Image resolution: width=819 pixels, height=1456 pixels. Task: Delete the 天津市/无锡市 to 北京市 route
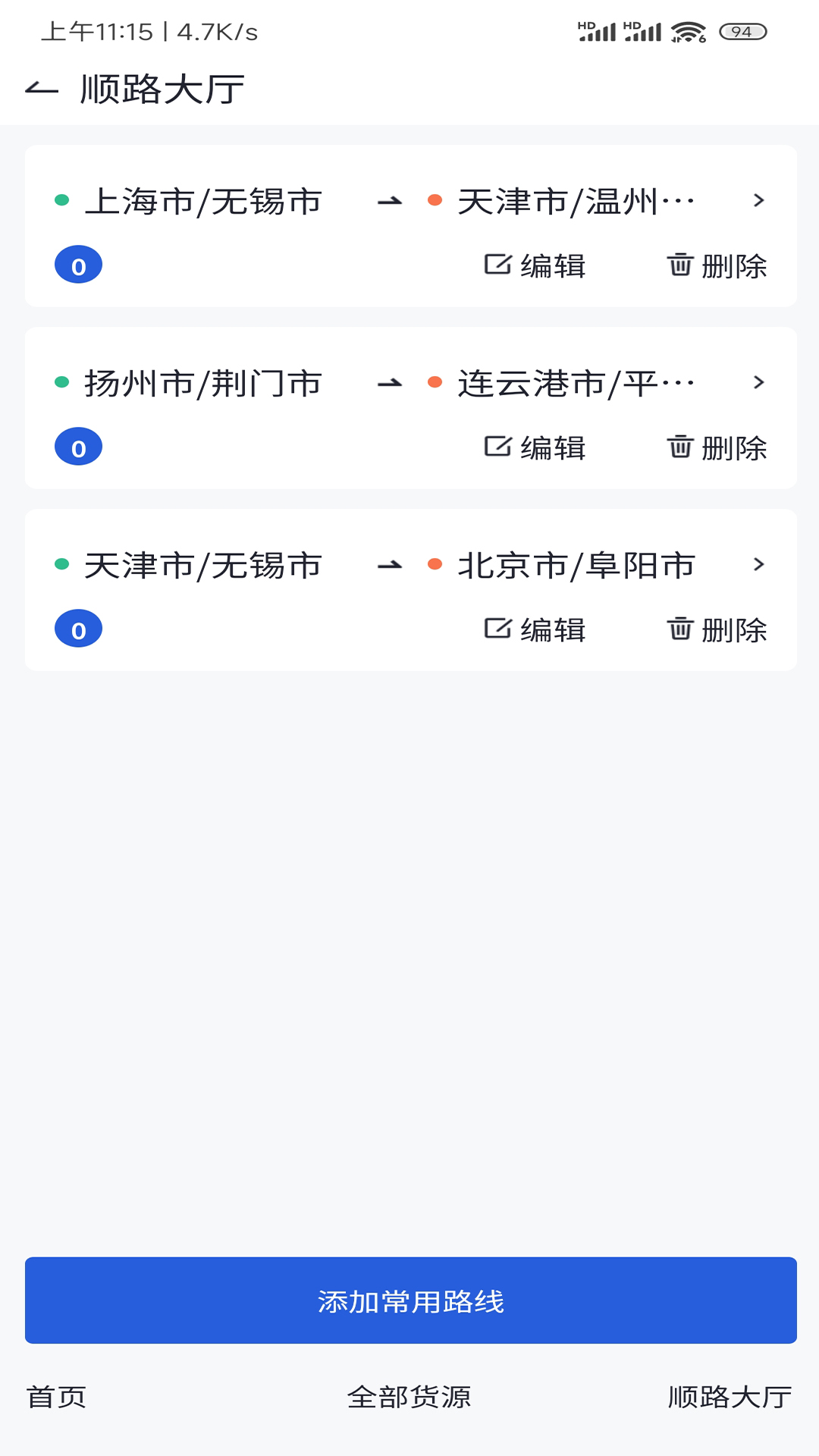[x=717, y=629]
